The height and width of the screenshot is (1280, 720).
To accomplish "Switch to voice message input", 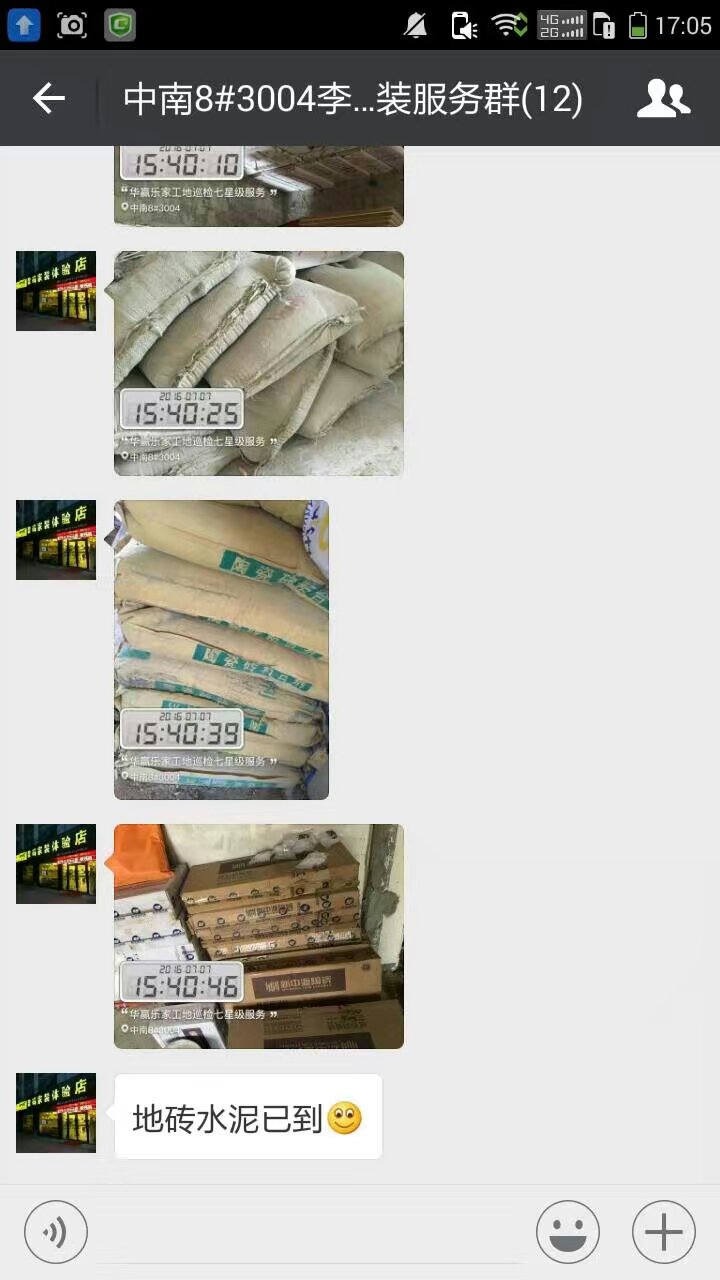I will tap(56, 1232).
